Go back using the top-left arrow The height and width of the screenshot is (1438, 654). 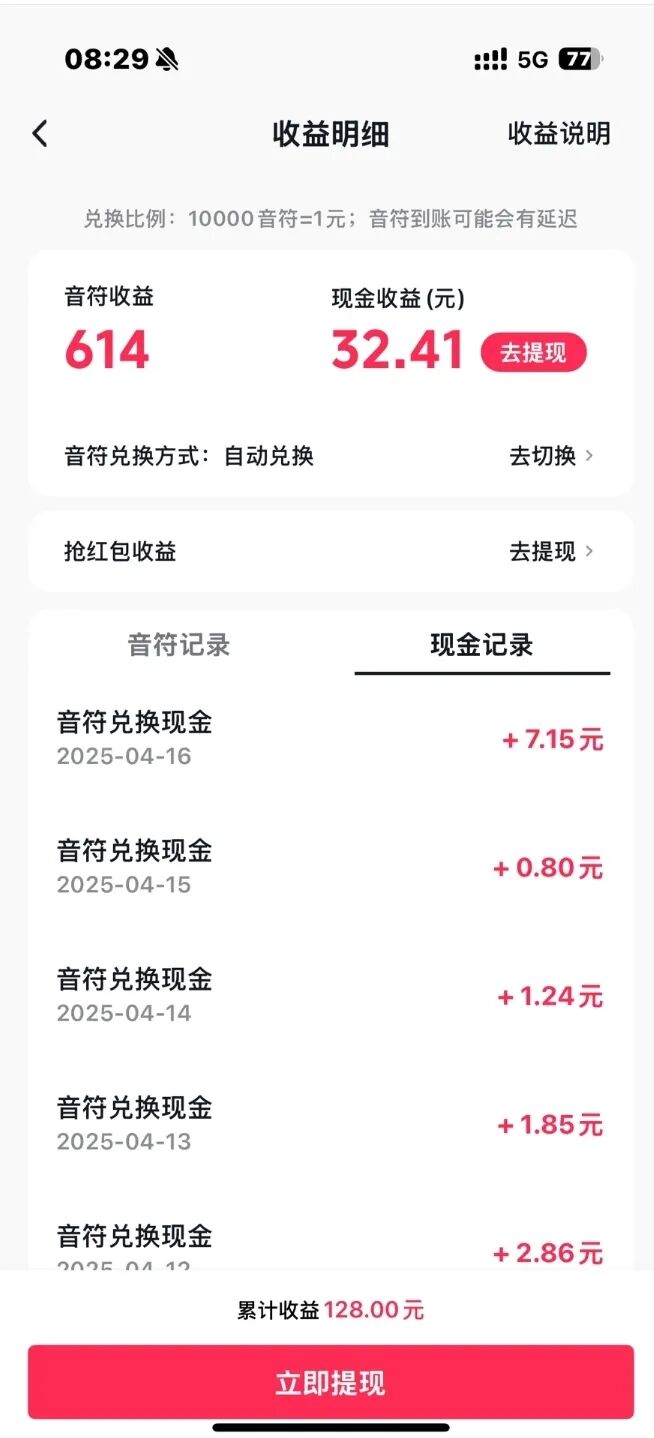tap(40, 134)
